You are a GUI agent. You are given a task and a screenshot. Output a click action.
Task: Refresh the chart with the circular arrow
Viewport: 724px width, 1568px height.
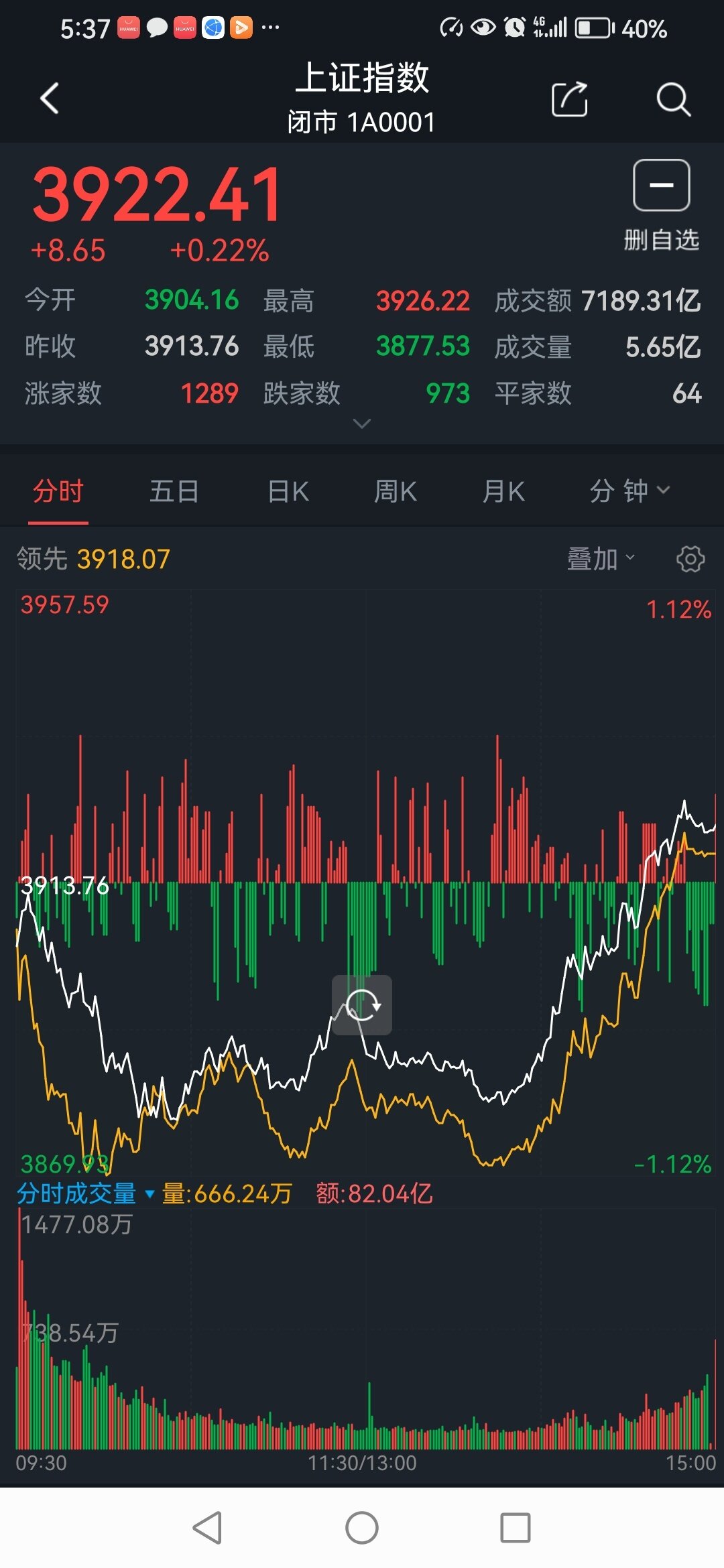point(362,1005)
